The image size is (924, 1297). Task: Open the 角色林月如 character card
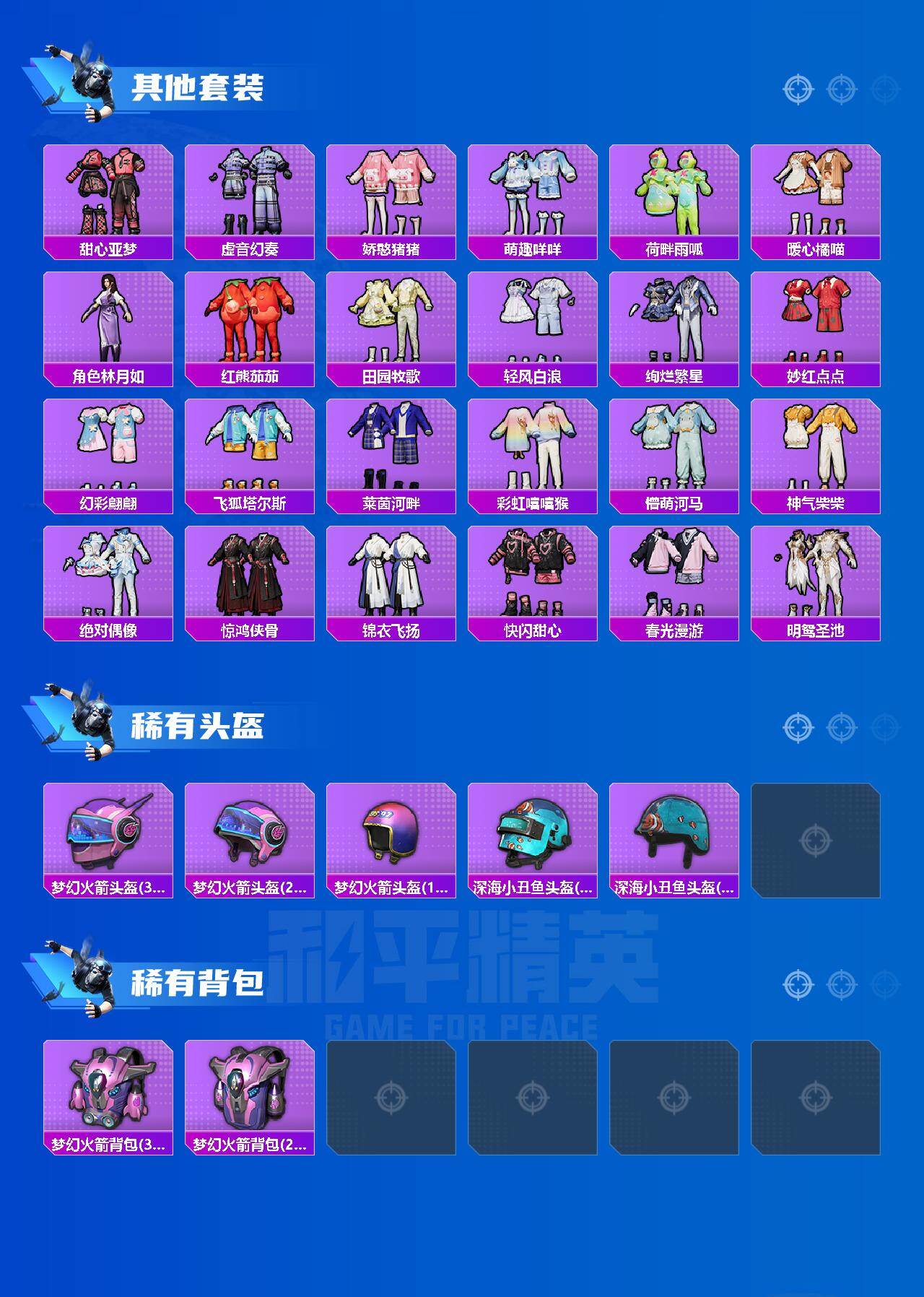click(110, 318)
